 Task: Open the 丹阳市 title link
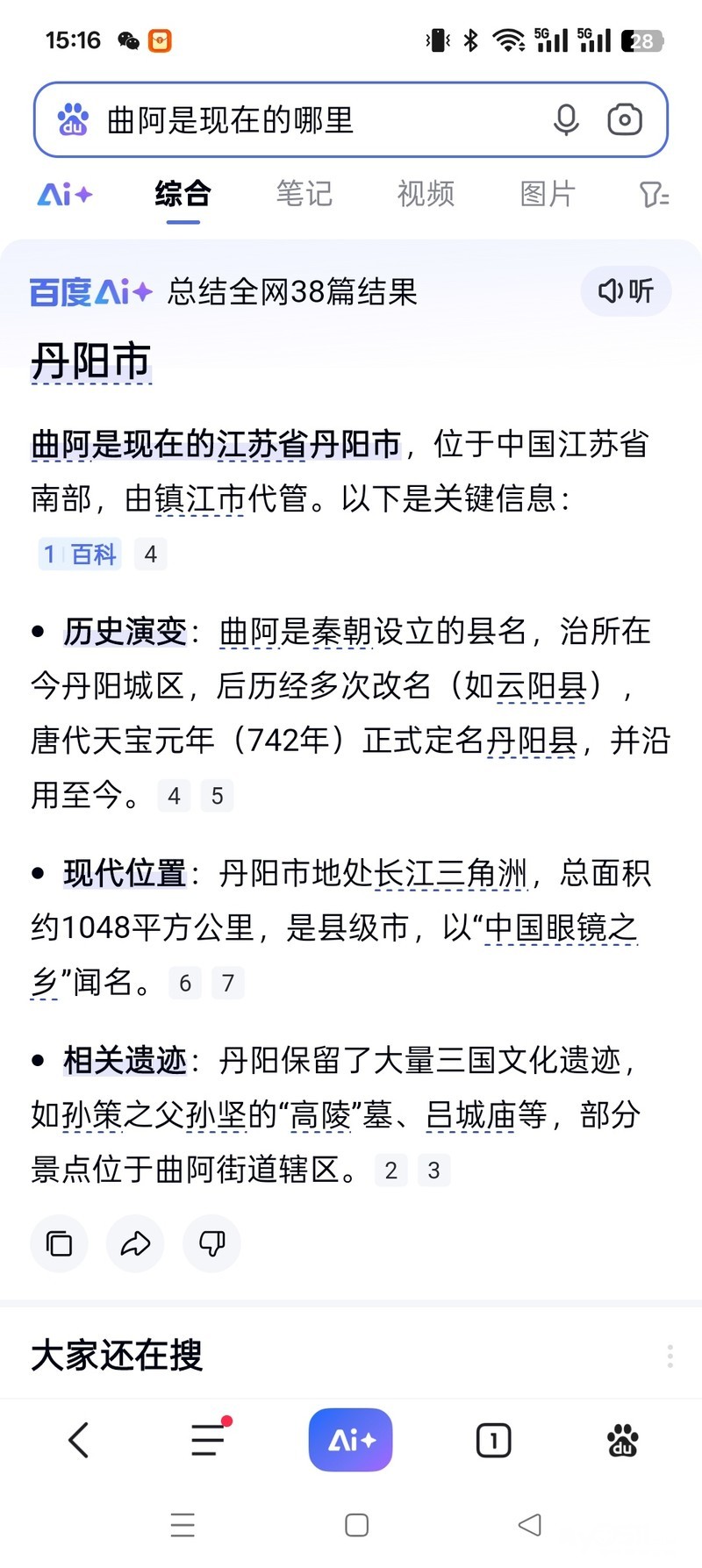(91, 362)
